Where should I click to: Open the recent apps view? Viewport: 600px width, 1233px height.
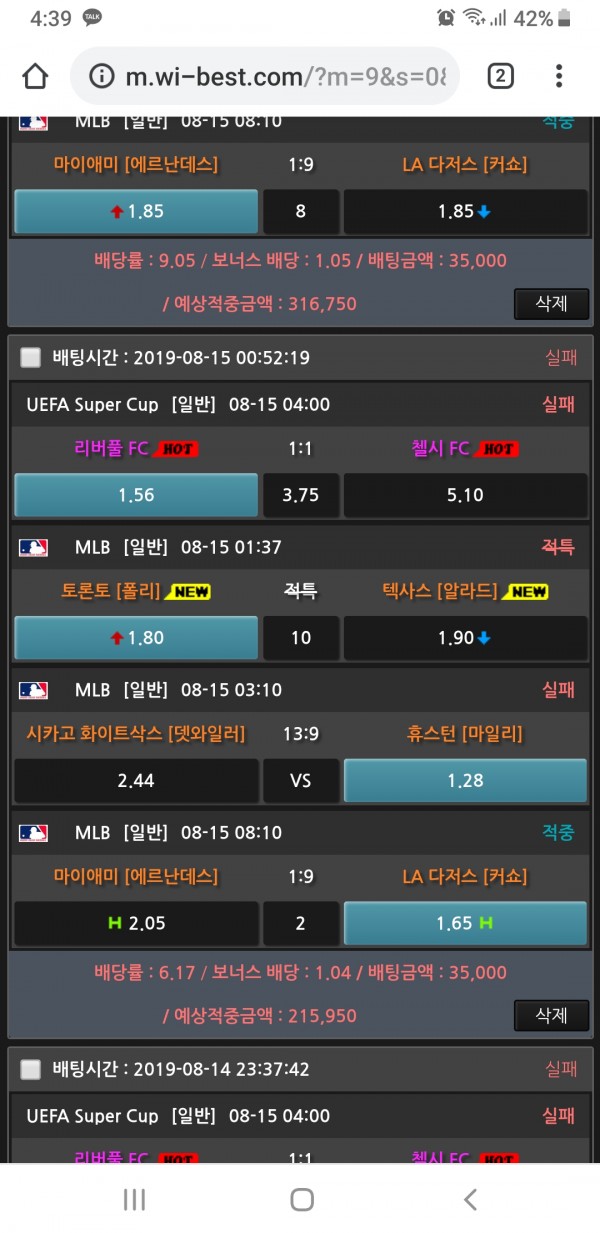[134, 1199]
